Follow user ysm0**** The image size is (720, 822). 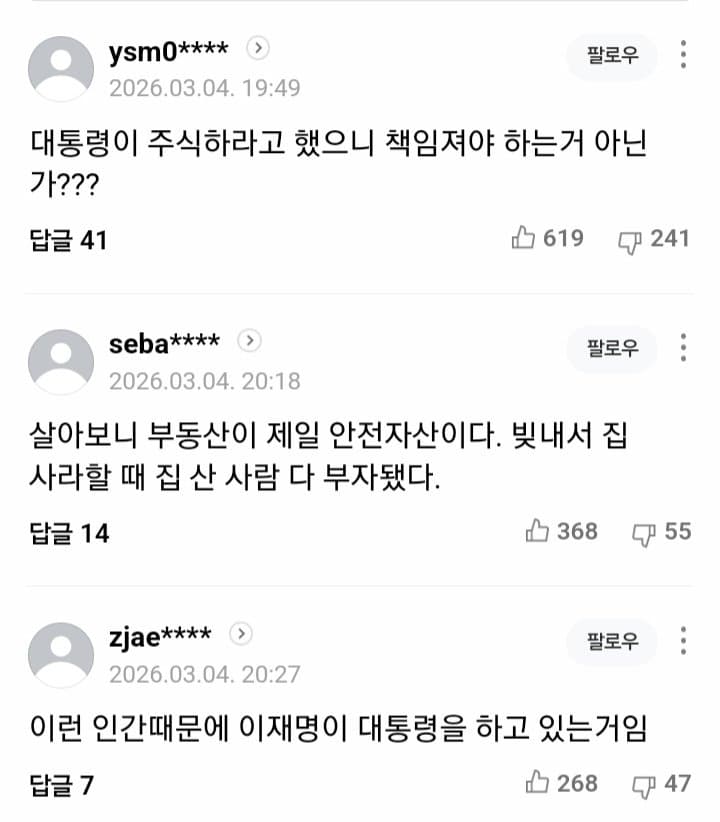(612, 56)
